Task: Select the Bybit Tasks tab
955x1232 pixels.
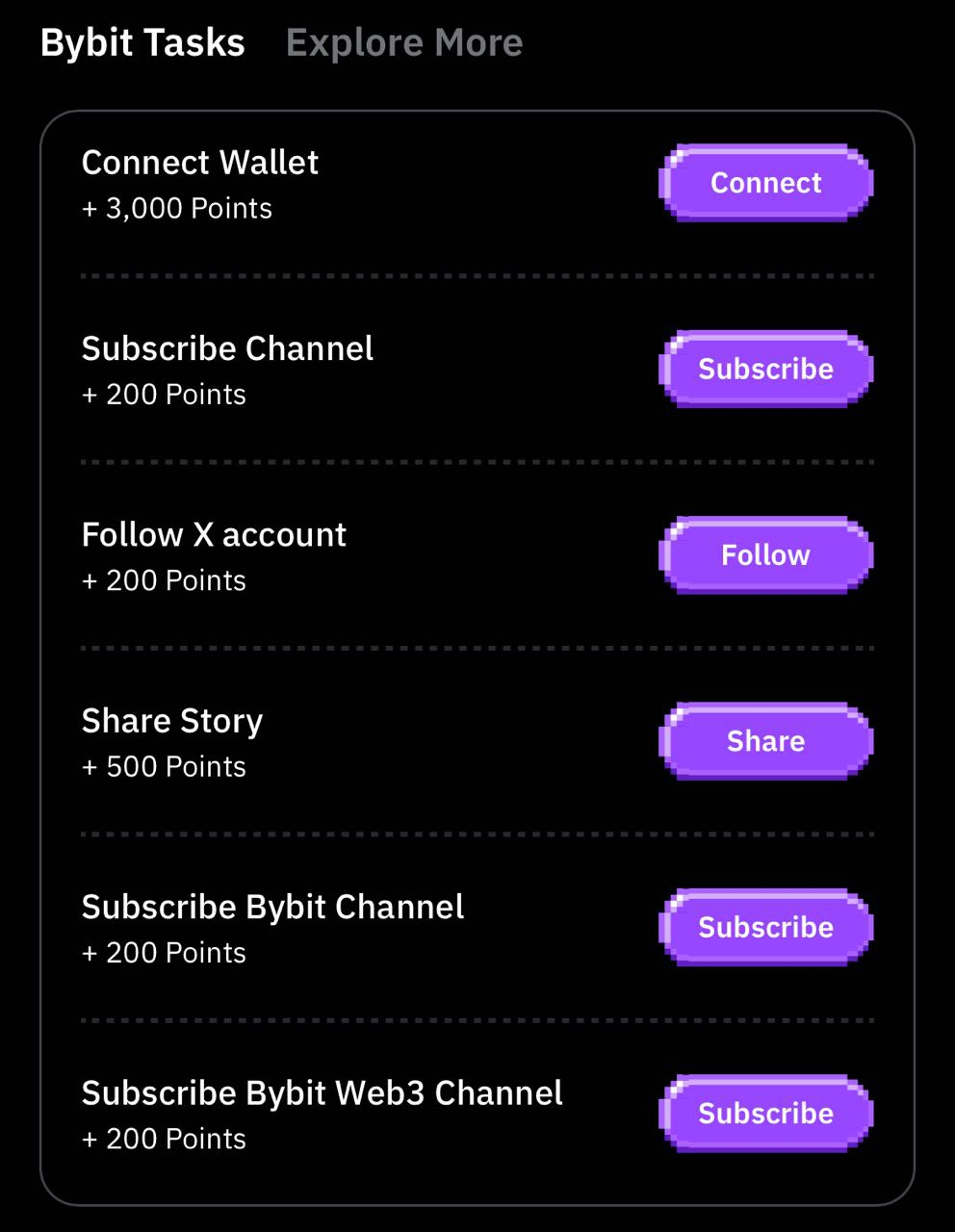Action: click(142, 43)
